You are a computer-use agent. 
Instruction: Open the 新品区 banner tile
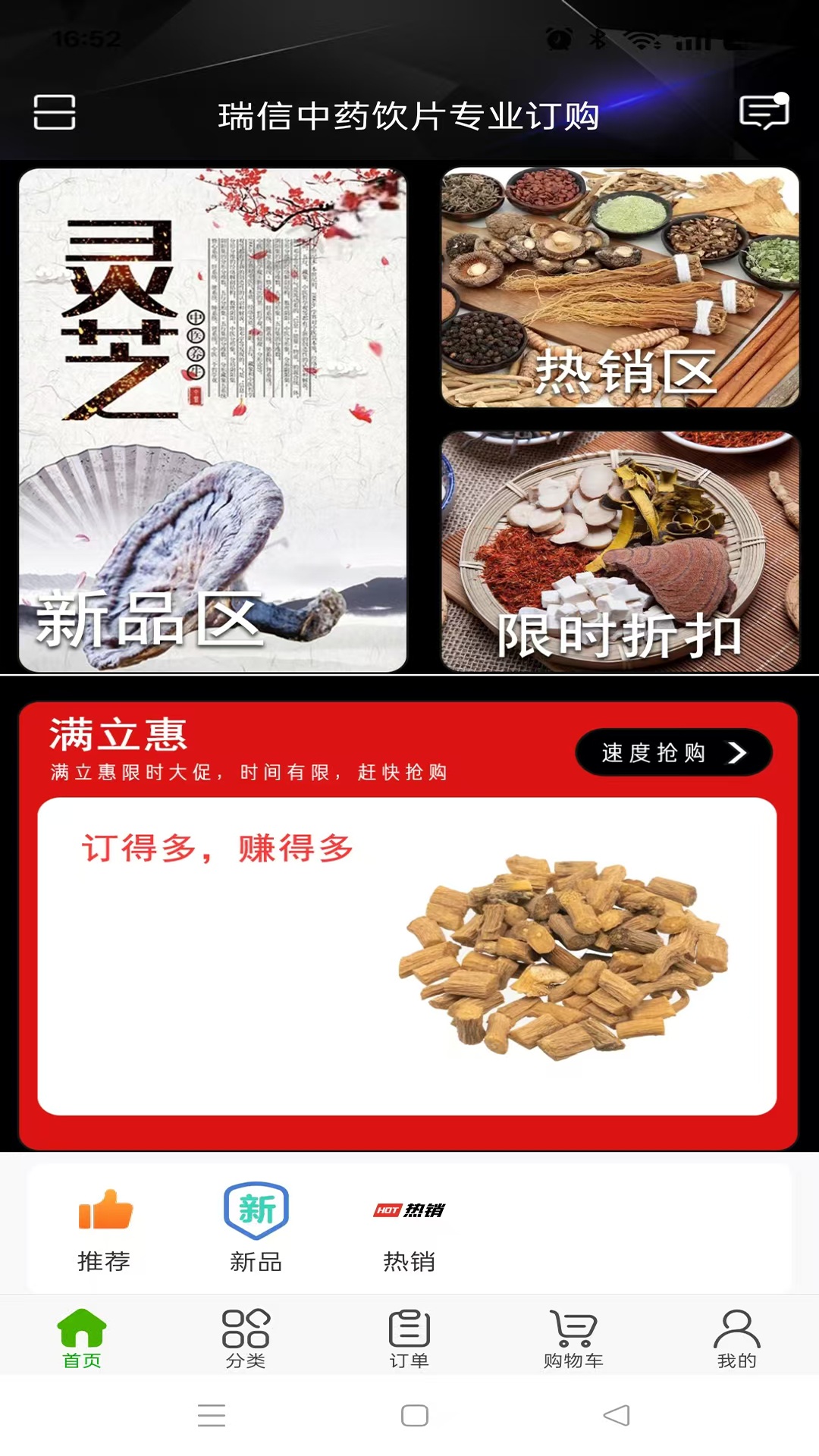(x=213, y=419)
